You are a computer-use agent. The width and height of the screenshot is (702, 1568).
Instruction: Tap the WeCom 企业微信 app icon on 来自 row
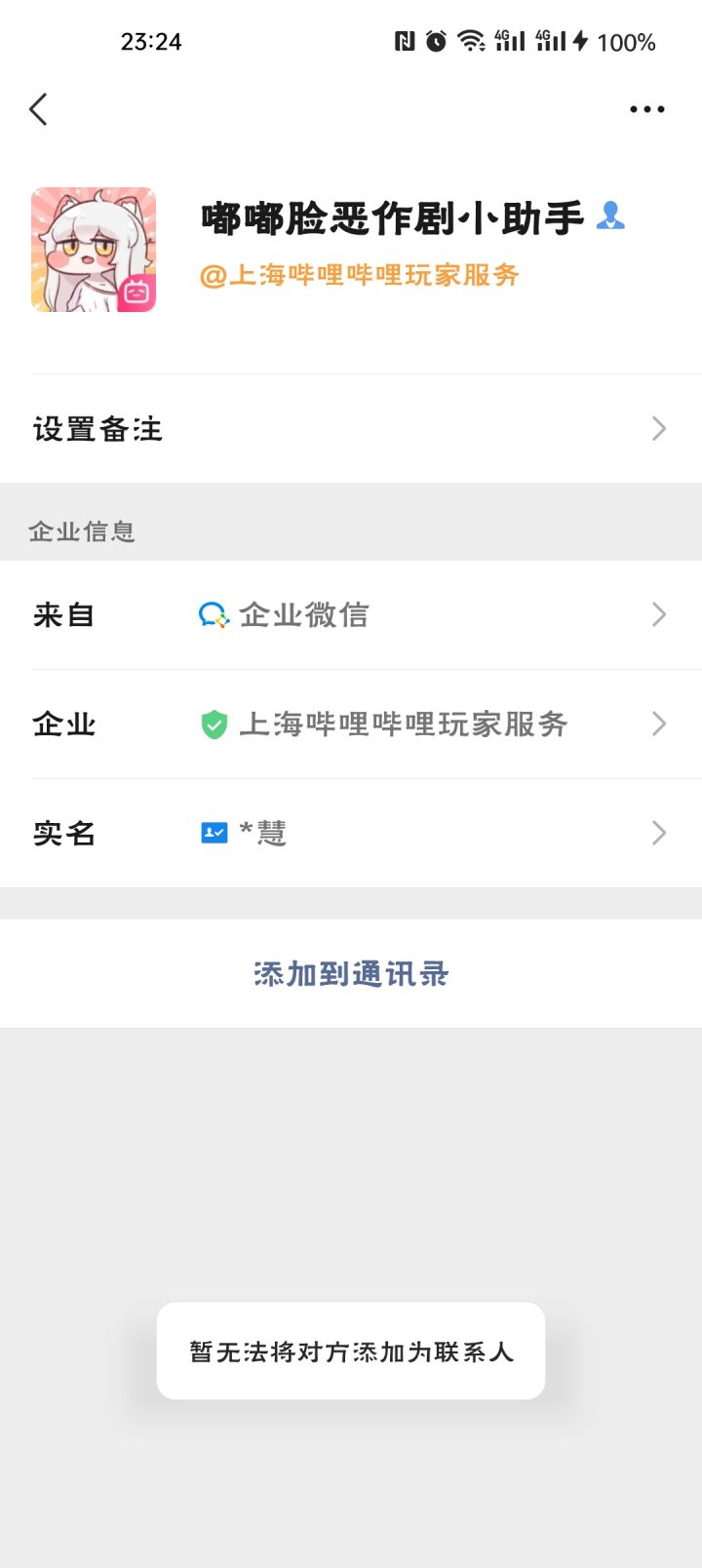(x=214, y=614)
